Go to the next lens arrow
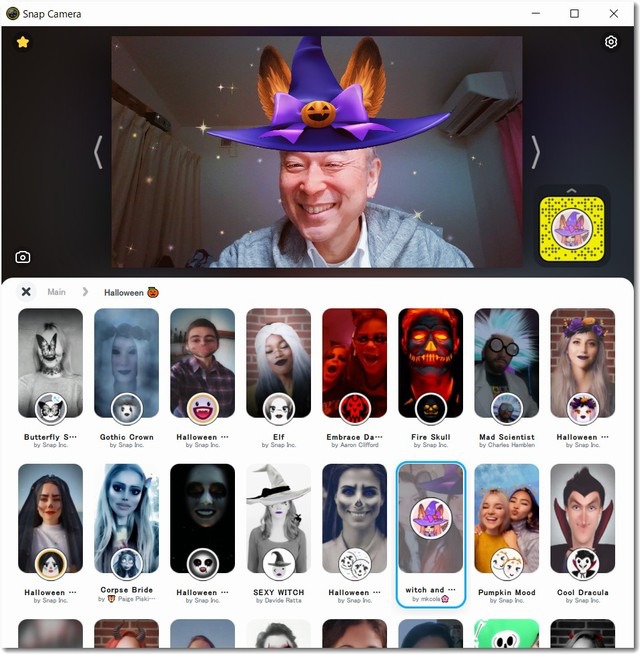This screenshot has width=640, height=654. (x=536, y=152)
